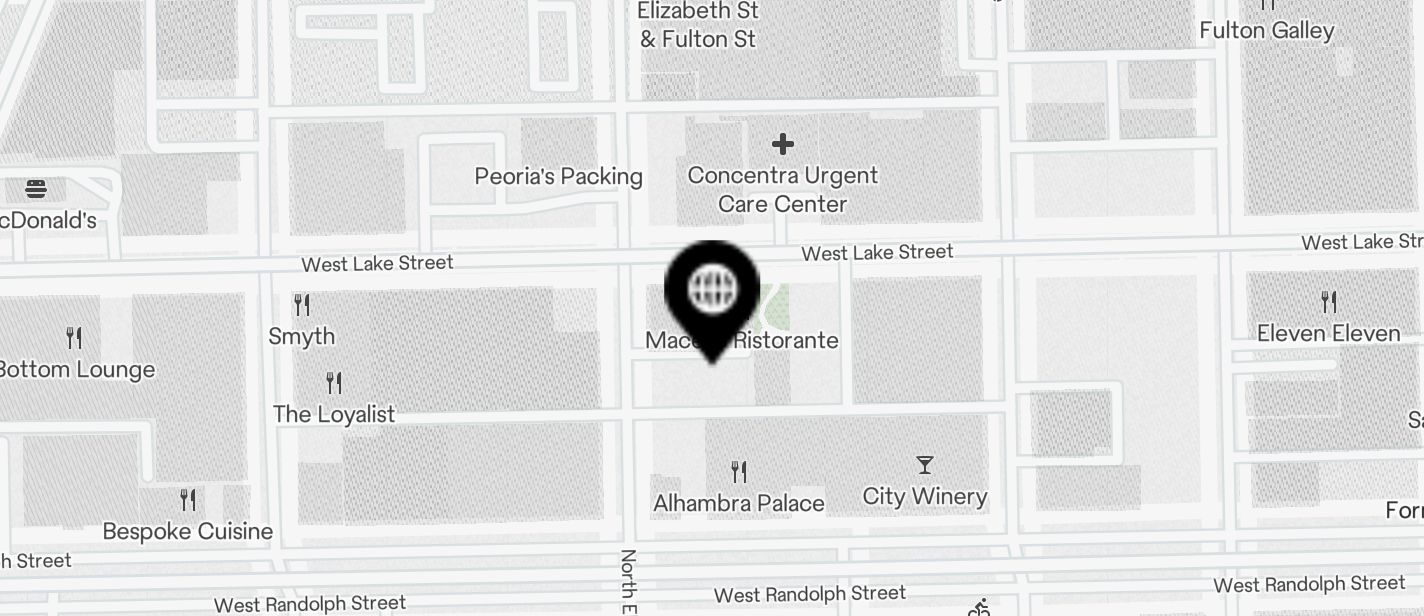Select the Alhambra Palace restaurant marker

click(739, 471)
